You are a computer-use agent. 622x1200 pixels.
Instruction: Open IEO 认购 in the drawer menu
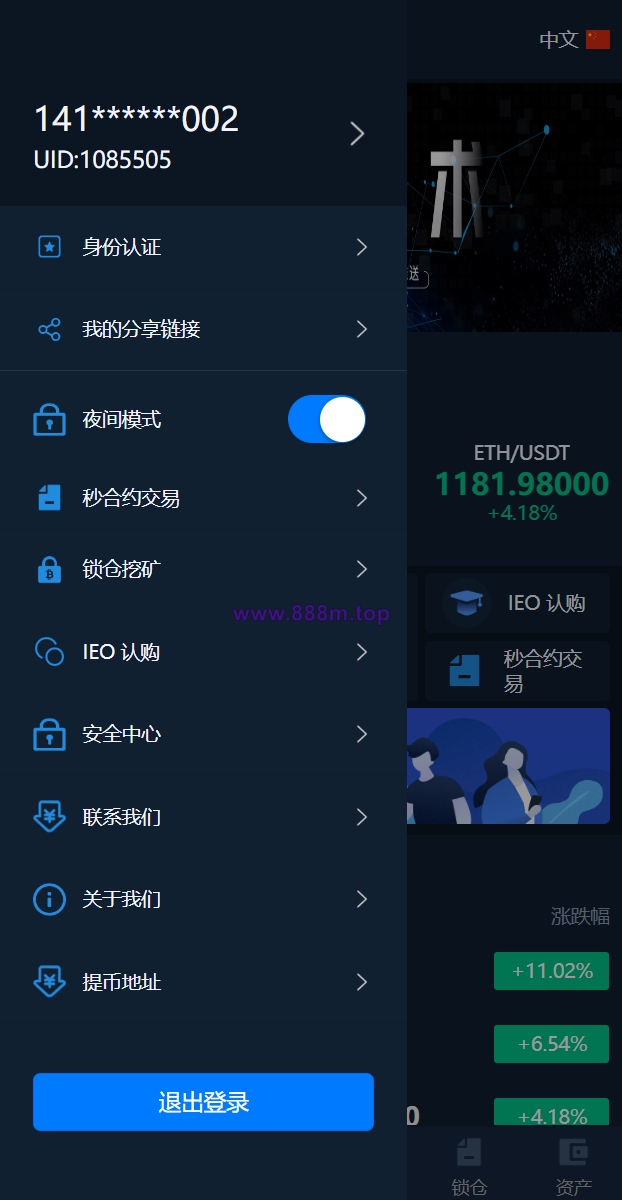[203, 652]
